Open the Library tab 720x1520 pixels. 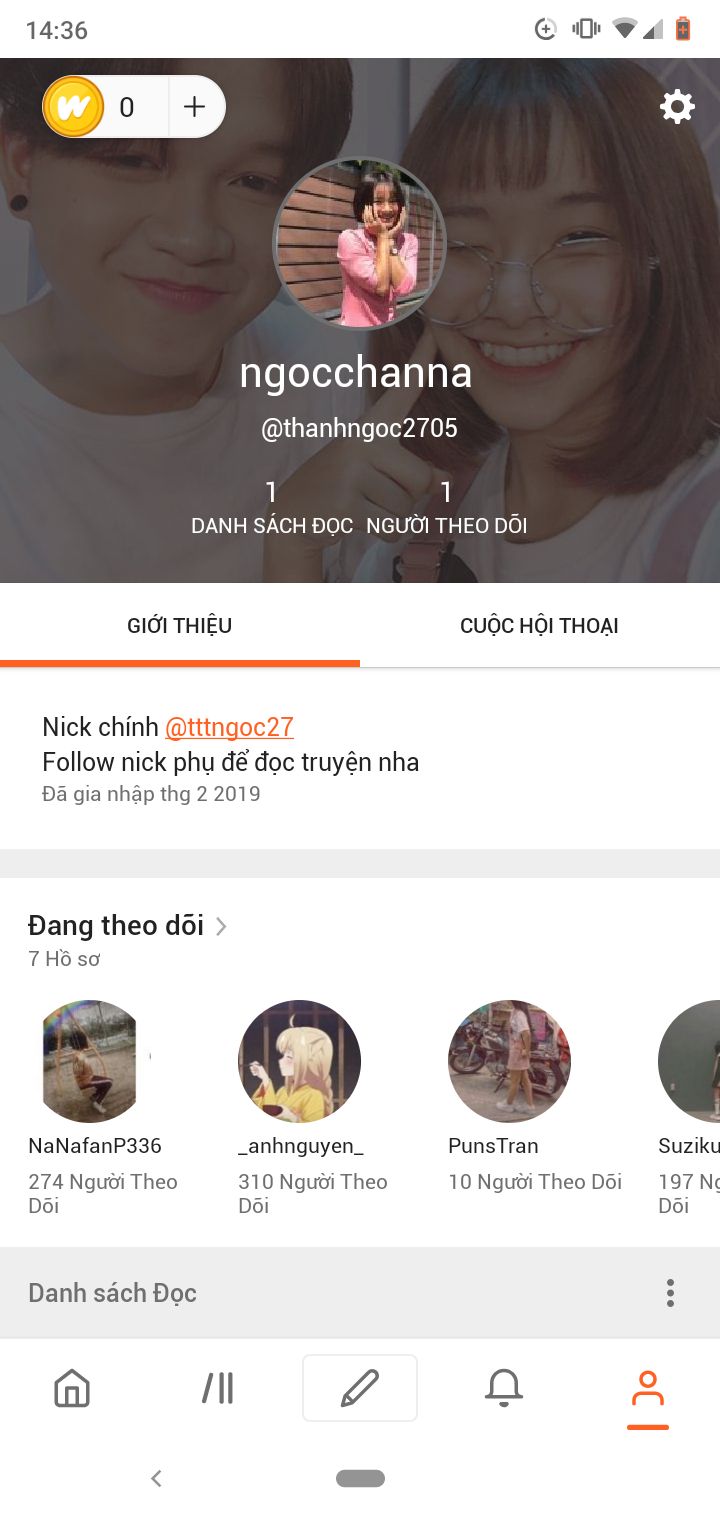click(217, 1388)
